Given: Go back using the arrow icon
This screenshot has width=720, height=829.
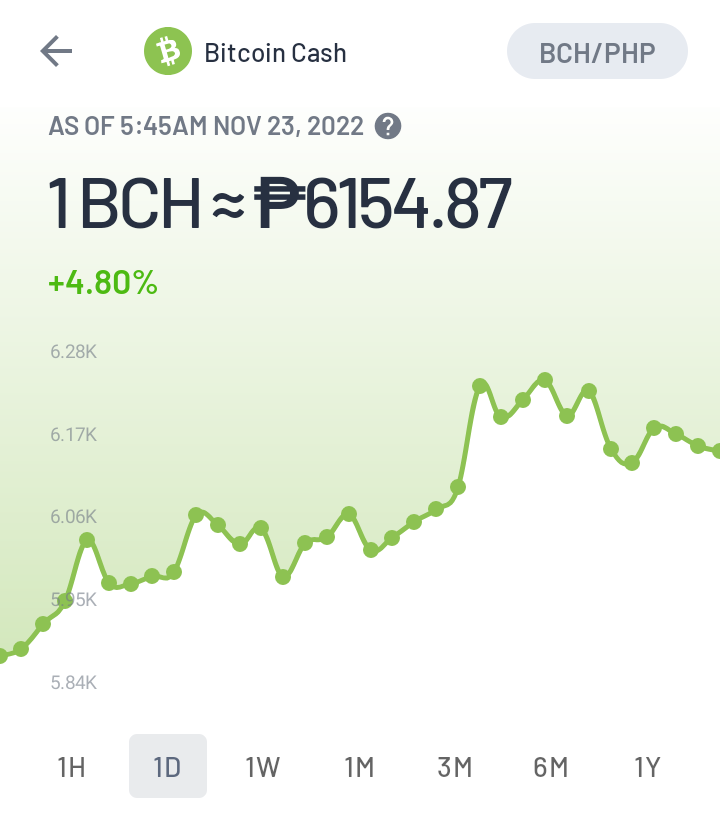Looking at the screenshot, I should [56, 51].
